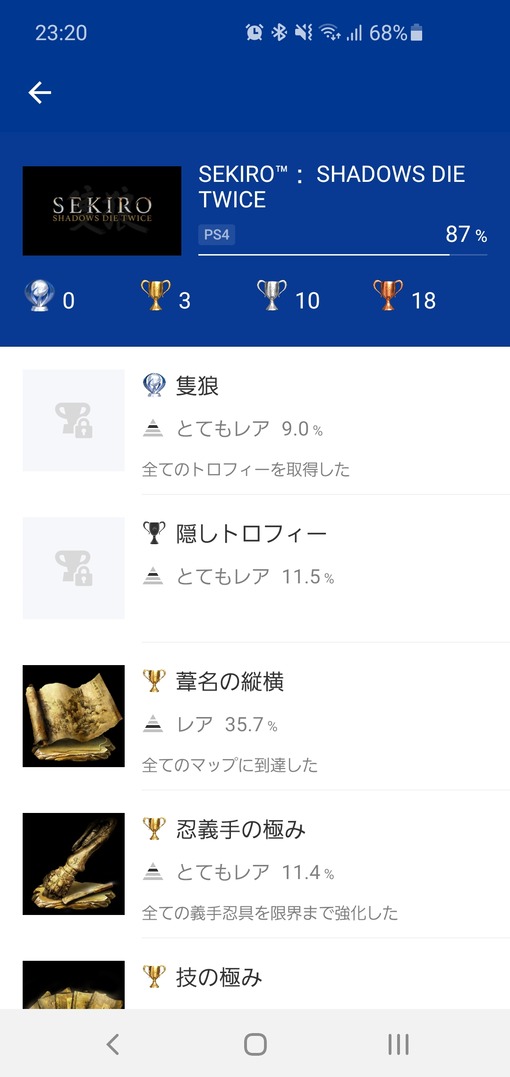Viewport: 510px width, 1077px height.
Task: Select the 忍義手の極み trophy entry
Action: coord(255,863)
